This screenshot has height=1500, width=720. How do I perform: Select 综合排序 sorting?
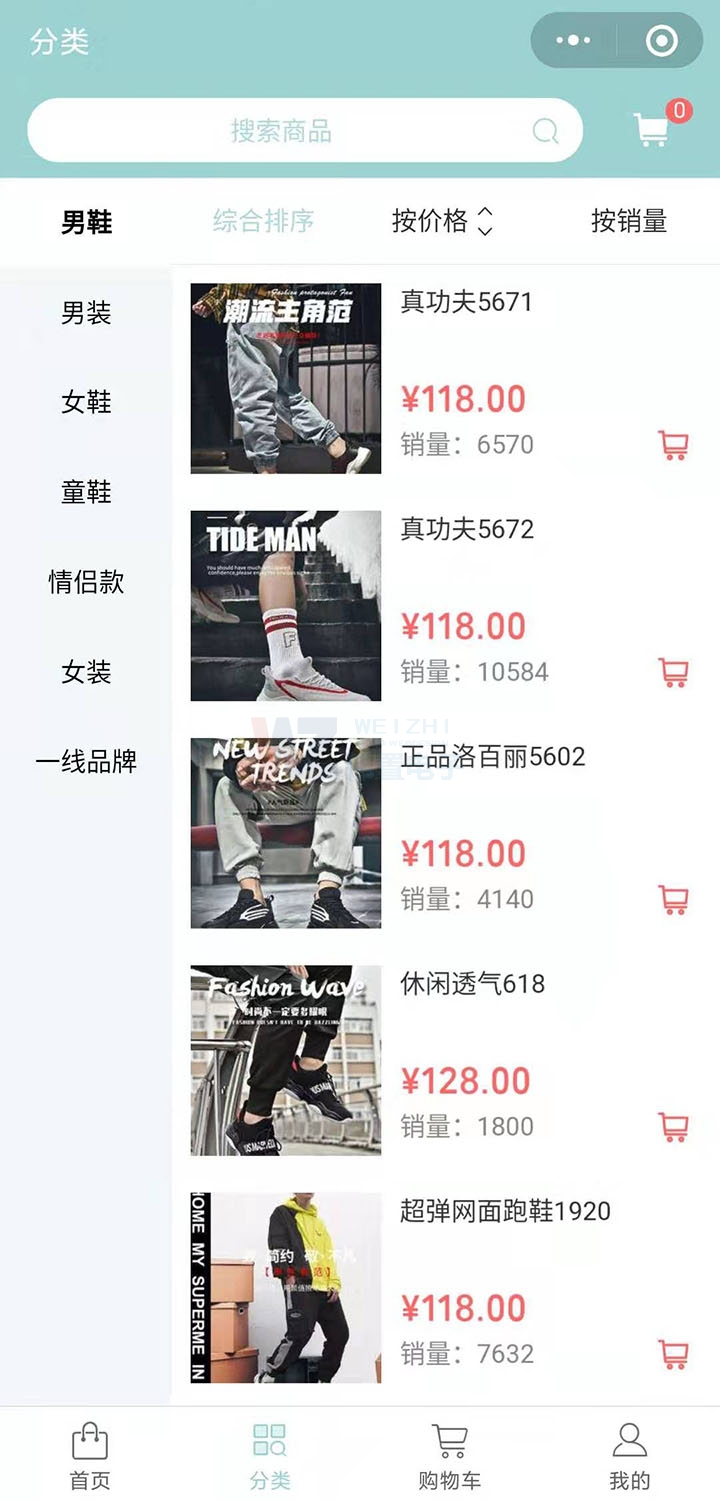pyautogui.click(x=263, y=221)
